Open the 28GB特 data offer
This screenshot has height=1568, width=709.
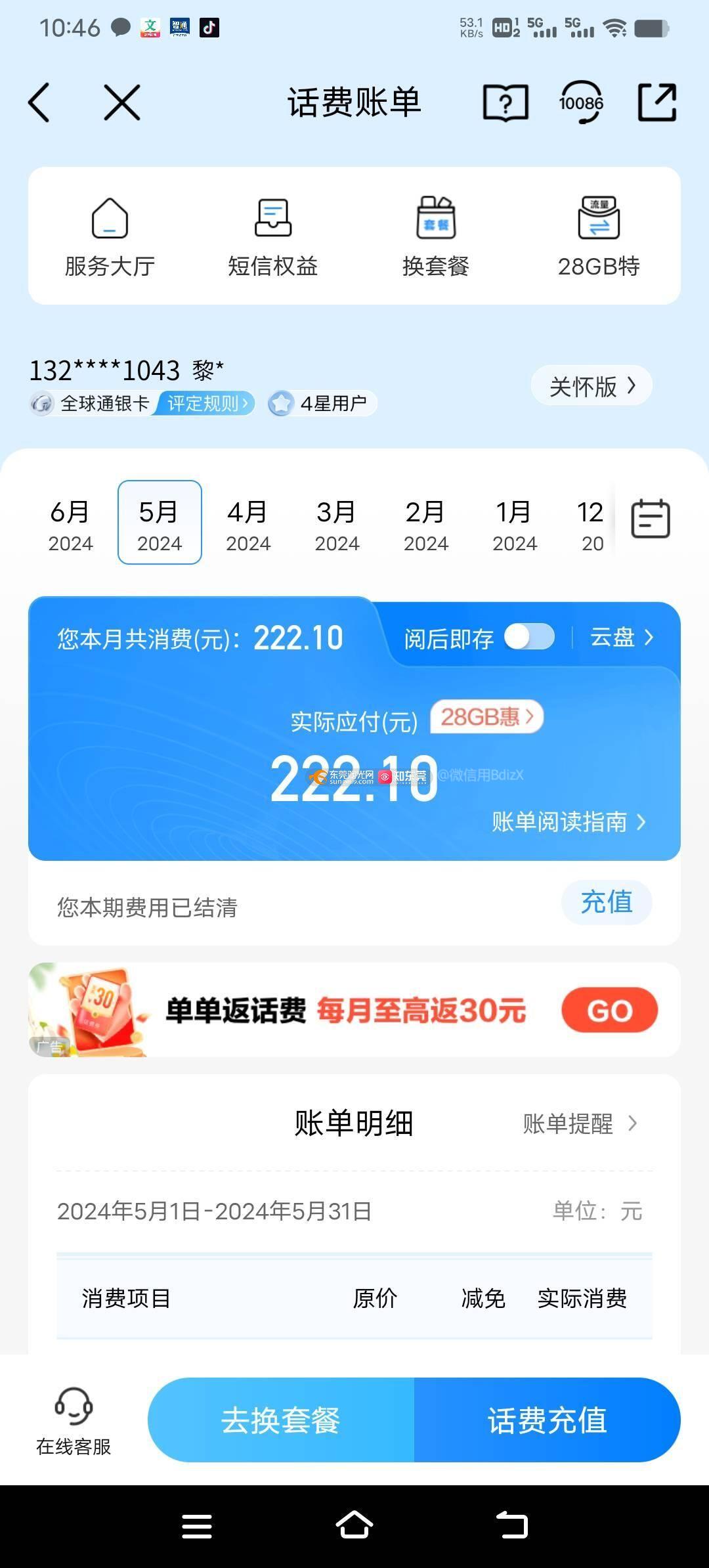[599, 237]
